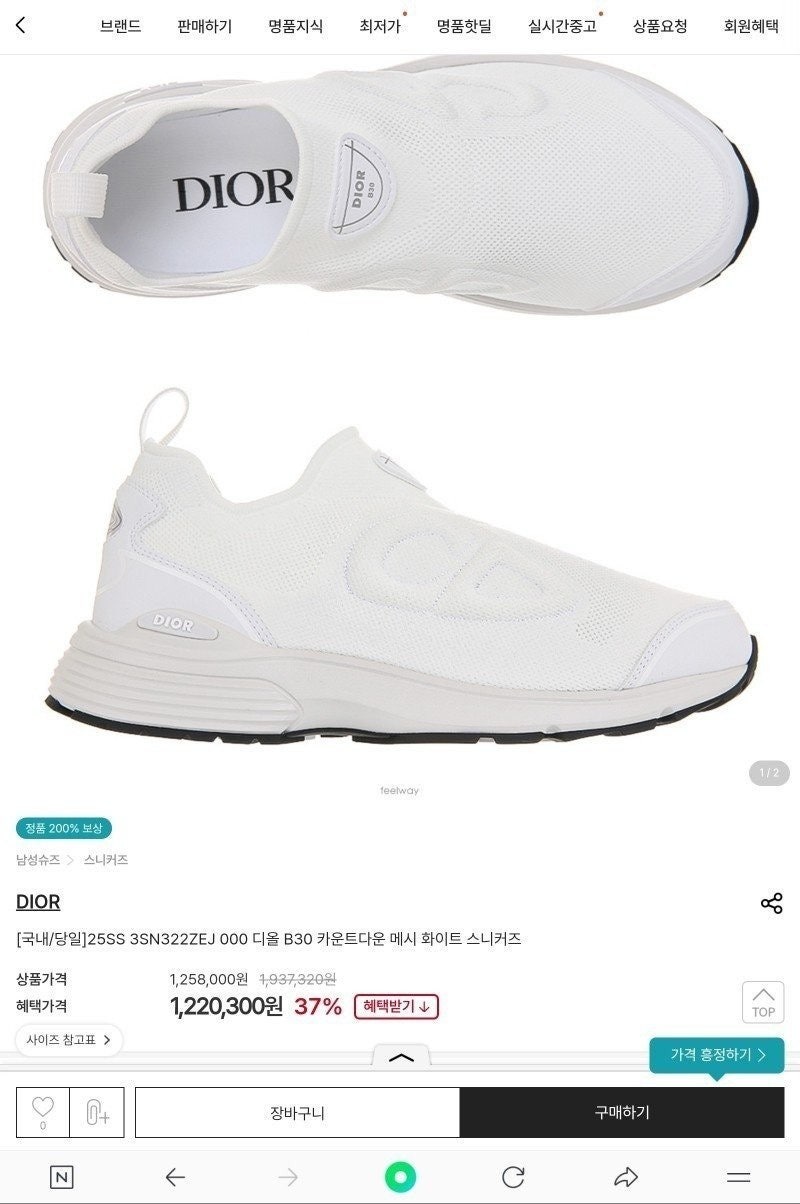Image resolution: width=800 pixels, height=1204 pixels.
Task: Switch to the 실시간중고 tab
Action: click(562, 27)
